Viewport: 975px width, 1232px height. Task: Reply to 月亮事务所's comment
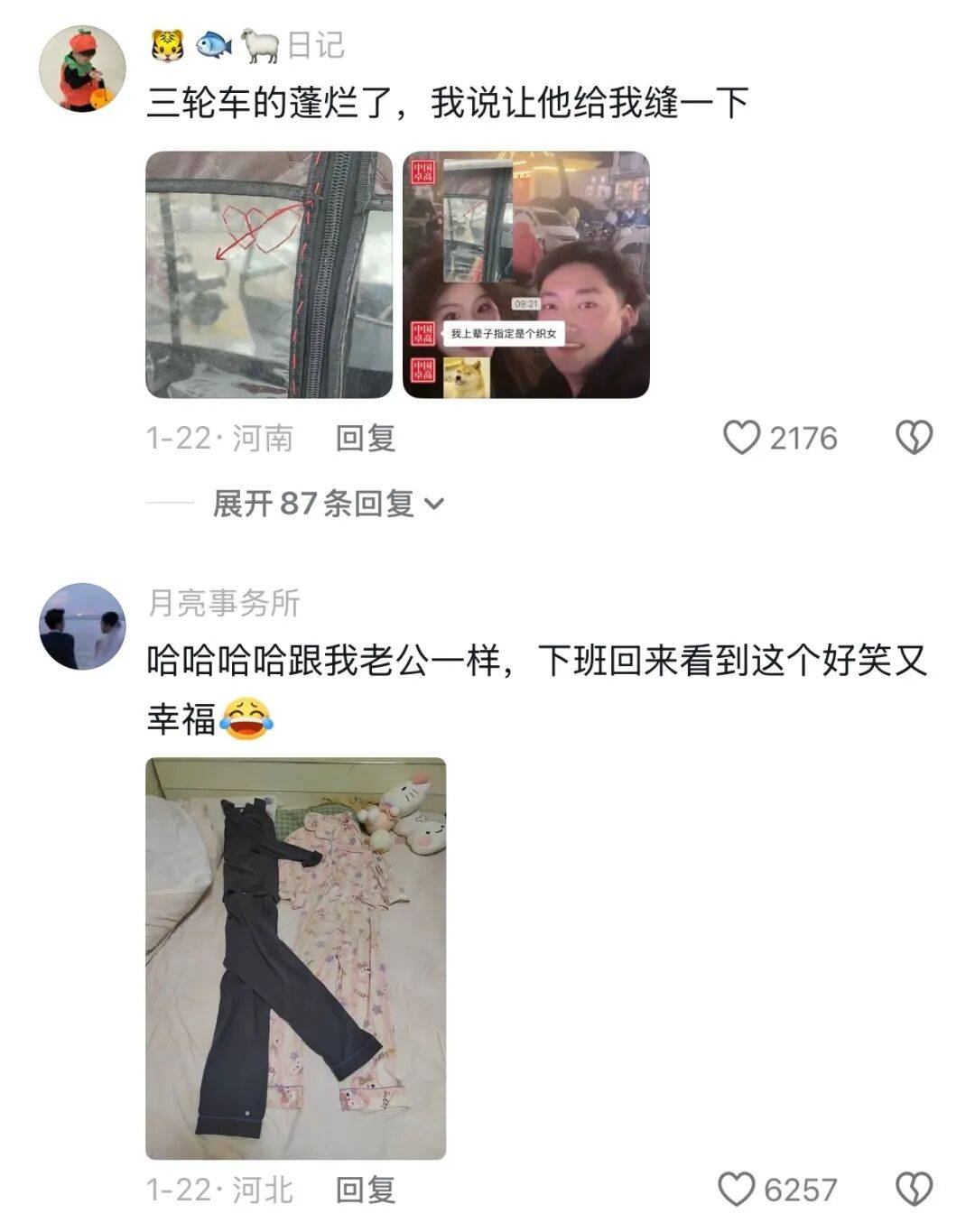point(366,1190)
